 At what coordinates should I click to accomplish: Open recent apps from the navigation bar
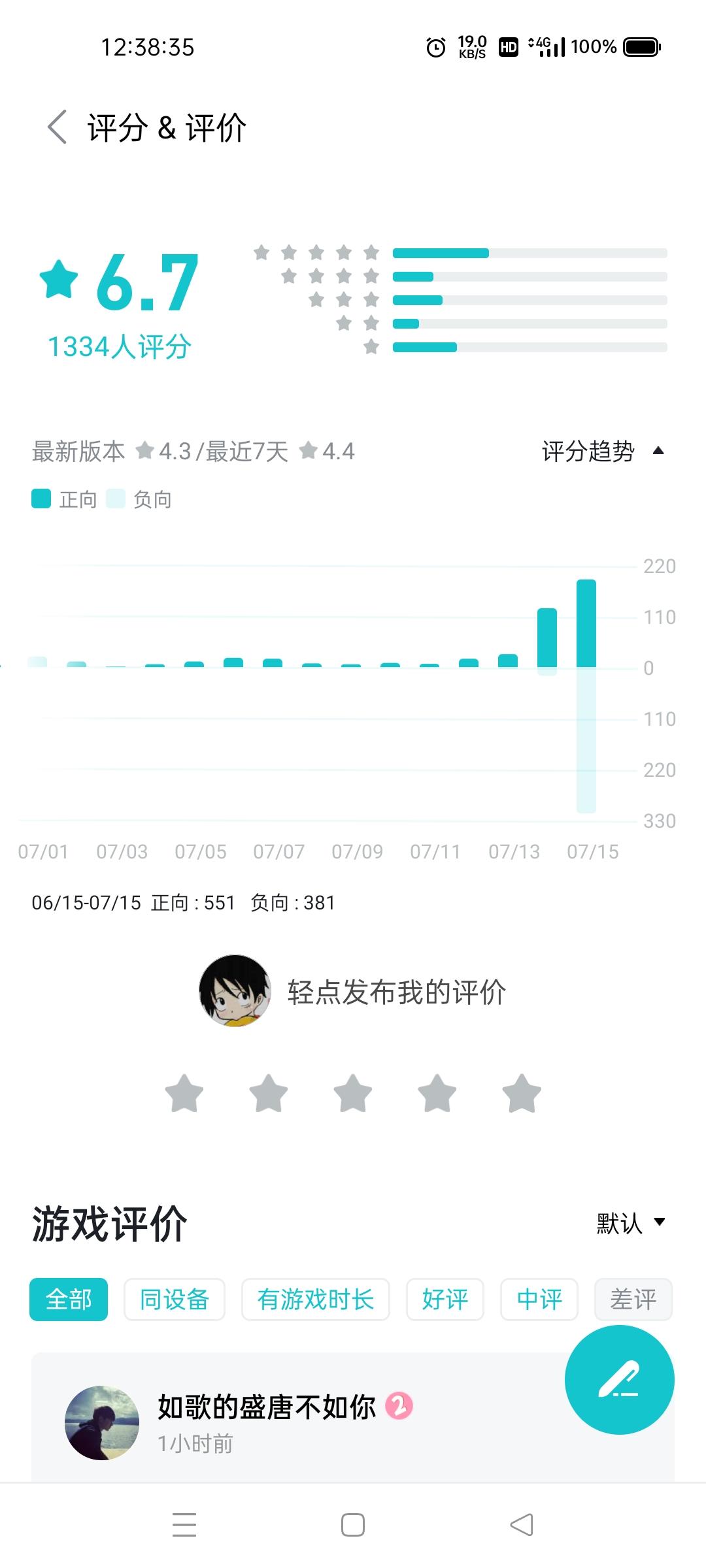184,1526
